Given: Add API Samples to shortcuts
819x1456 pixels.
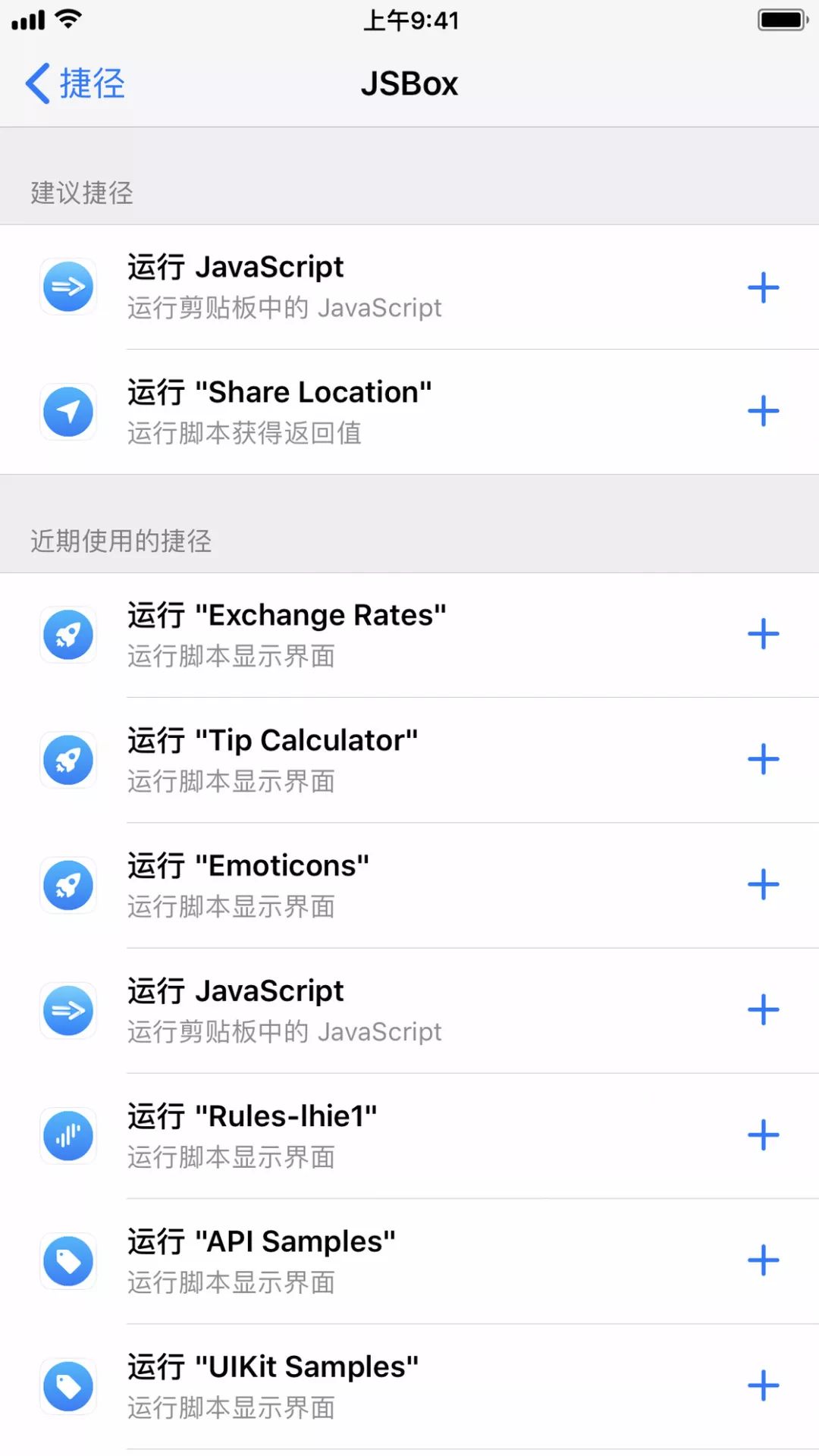Looking at the screenshot, I should (x=764, y=1261).
